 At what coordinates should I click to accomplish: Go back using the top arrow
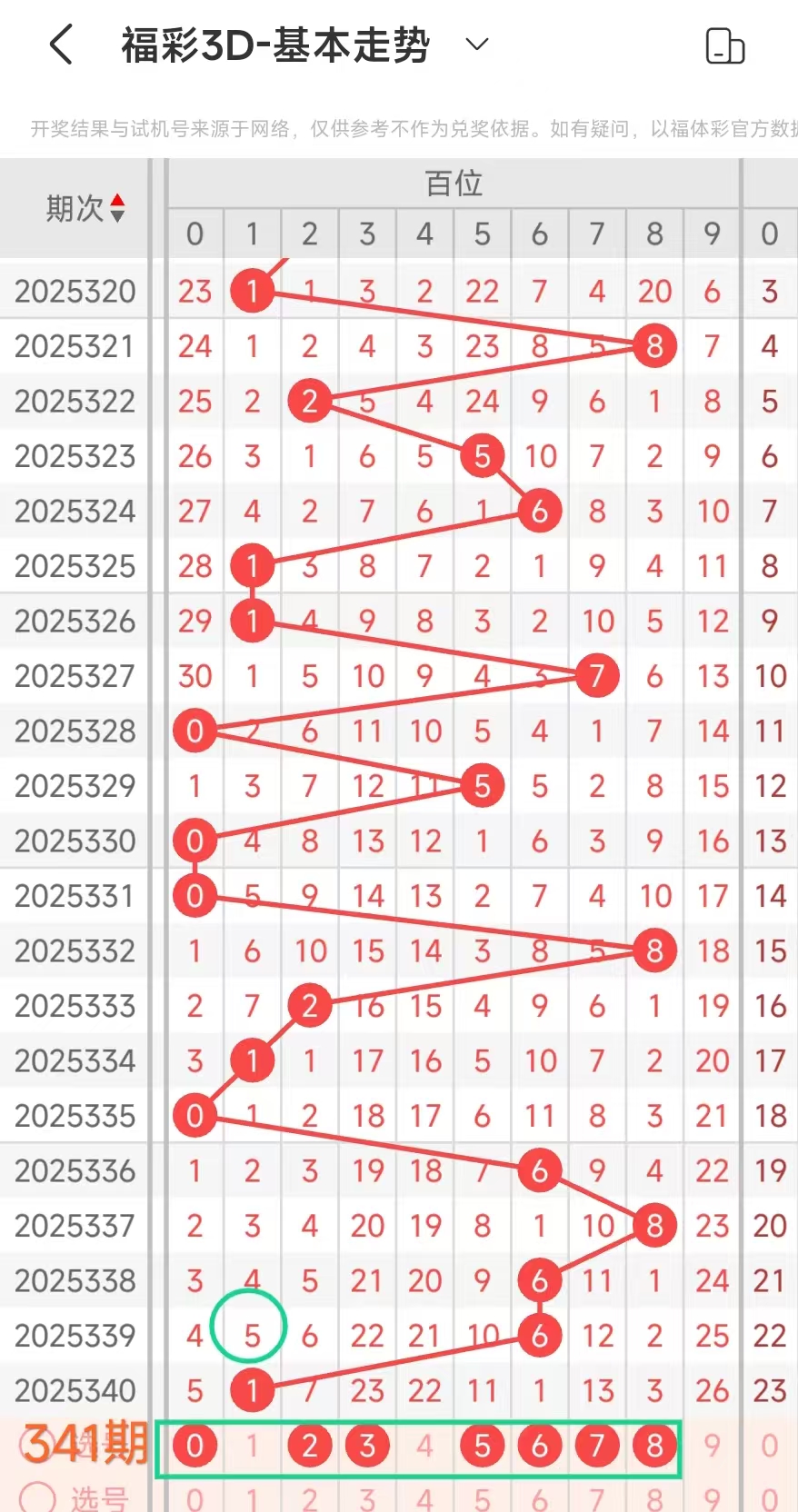61,45
